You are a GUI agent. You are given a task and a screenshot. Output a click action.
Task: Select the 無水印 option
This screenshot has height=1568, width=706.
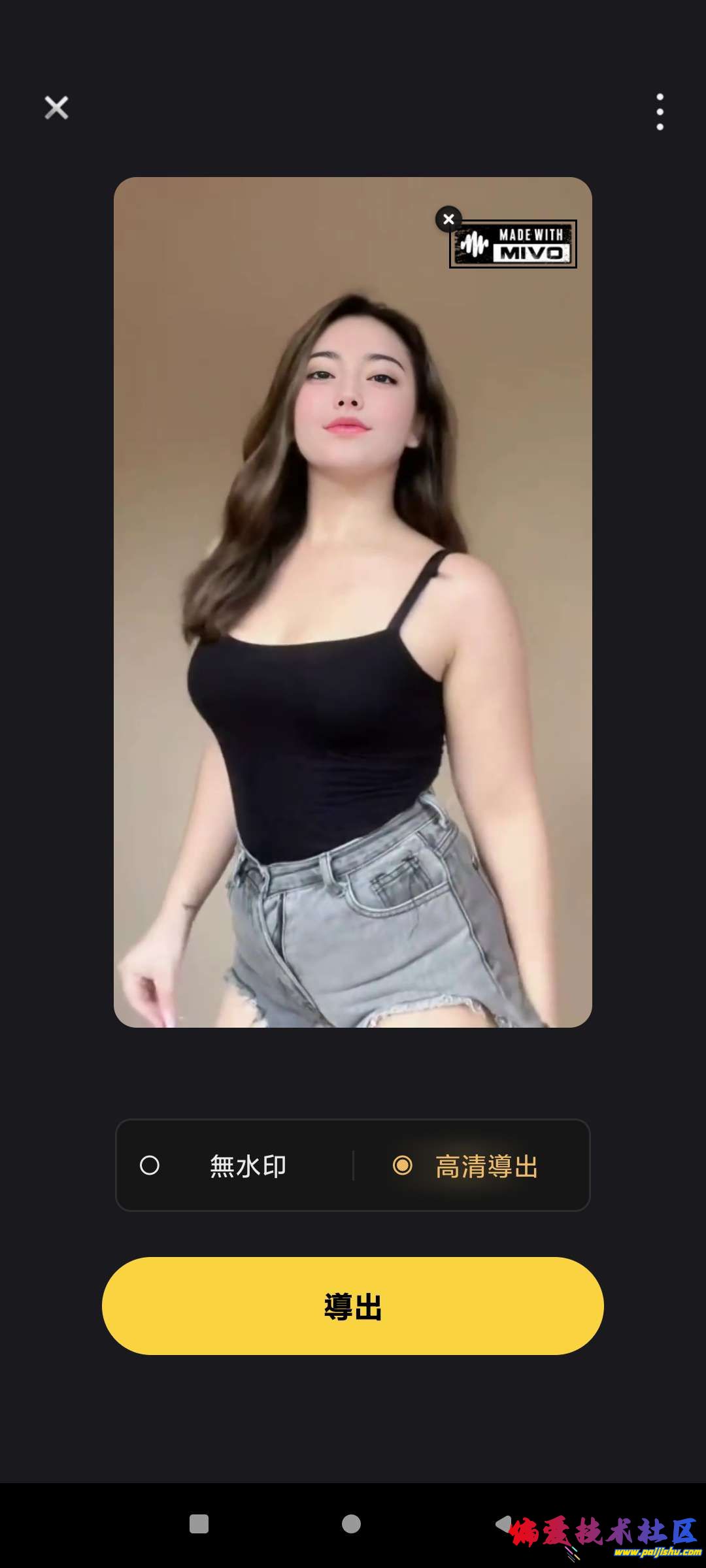(216, 1166)
